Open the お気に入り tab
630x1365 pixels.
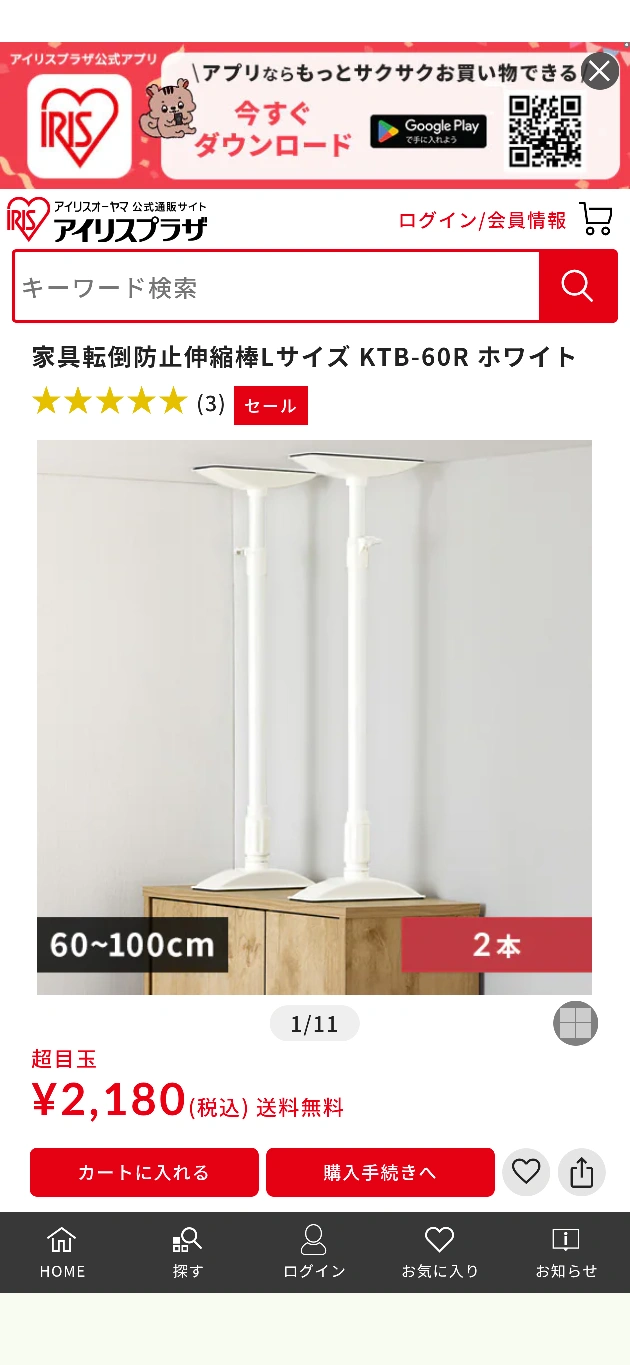(440, 1252)
